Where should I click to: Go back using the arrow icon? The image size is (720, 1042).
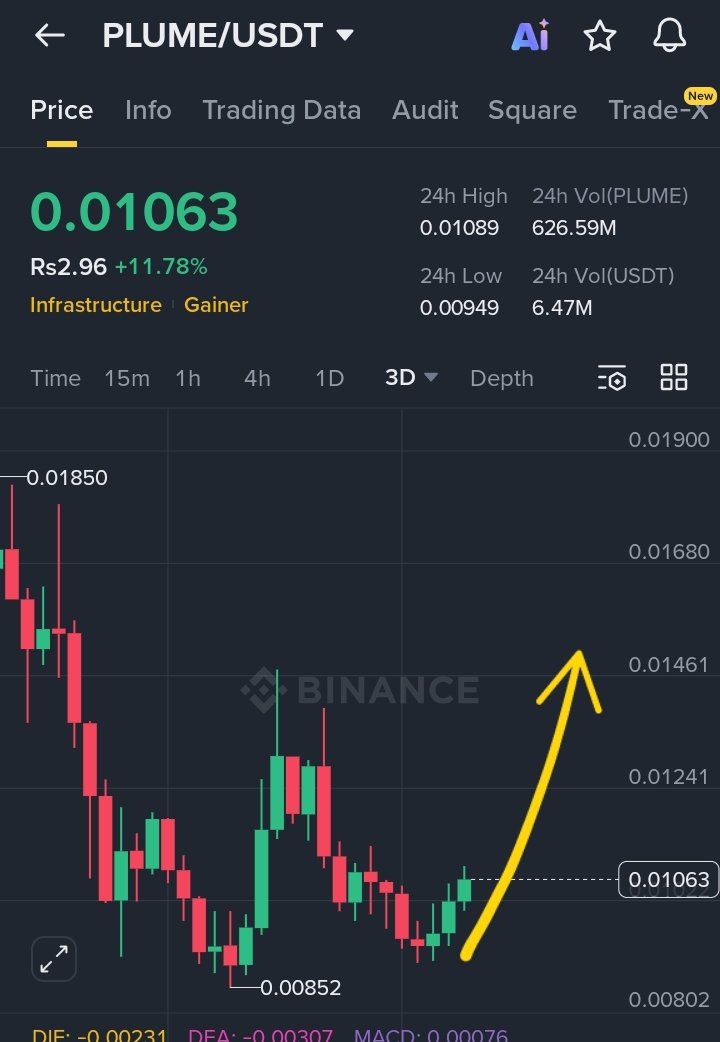click(49, 36)
